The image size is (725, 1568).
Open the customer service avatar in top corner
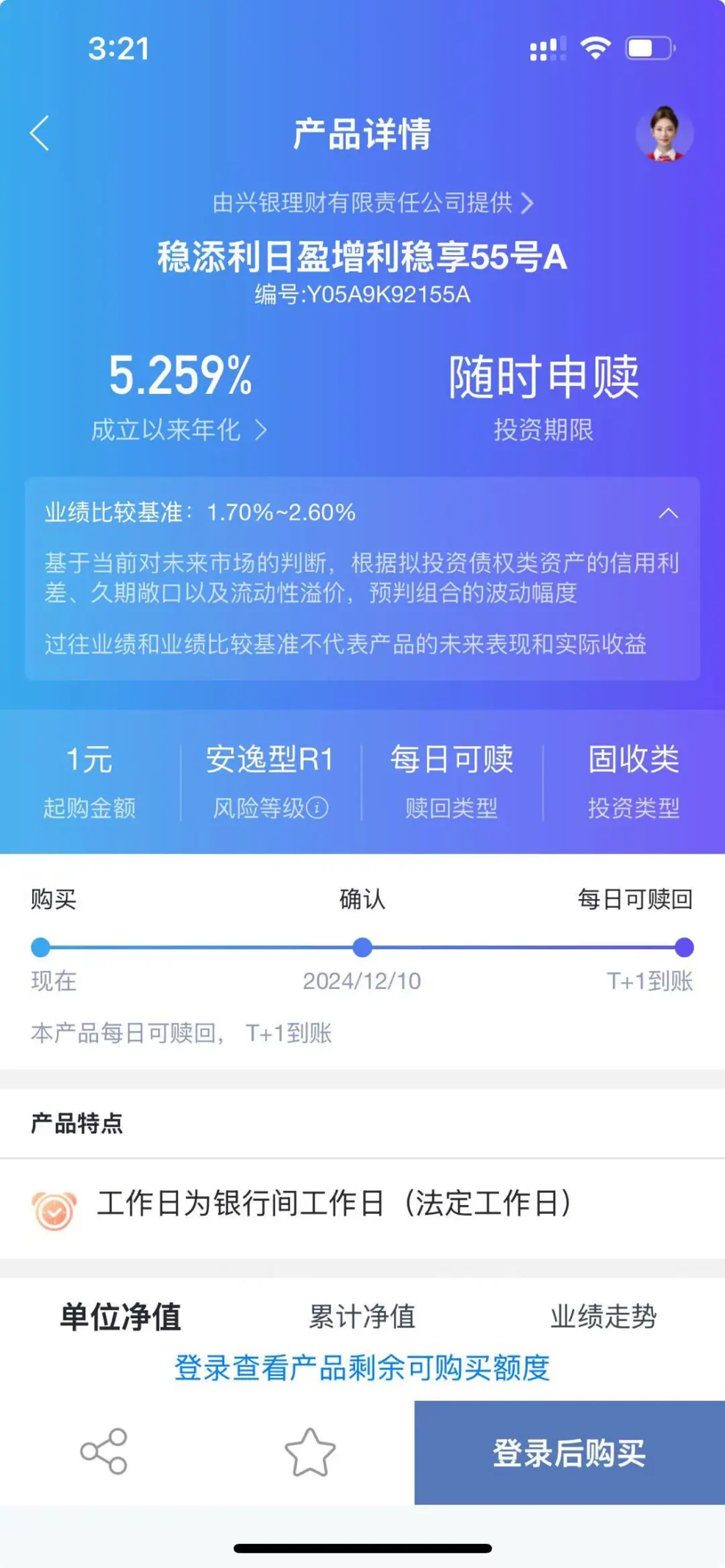[x=664, y=132]
